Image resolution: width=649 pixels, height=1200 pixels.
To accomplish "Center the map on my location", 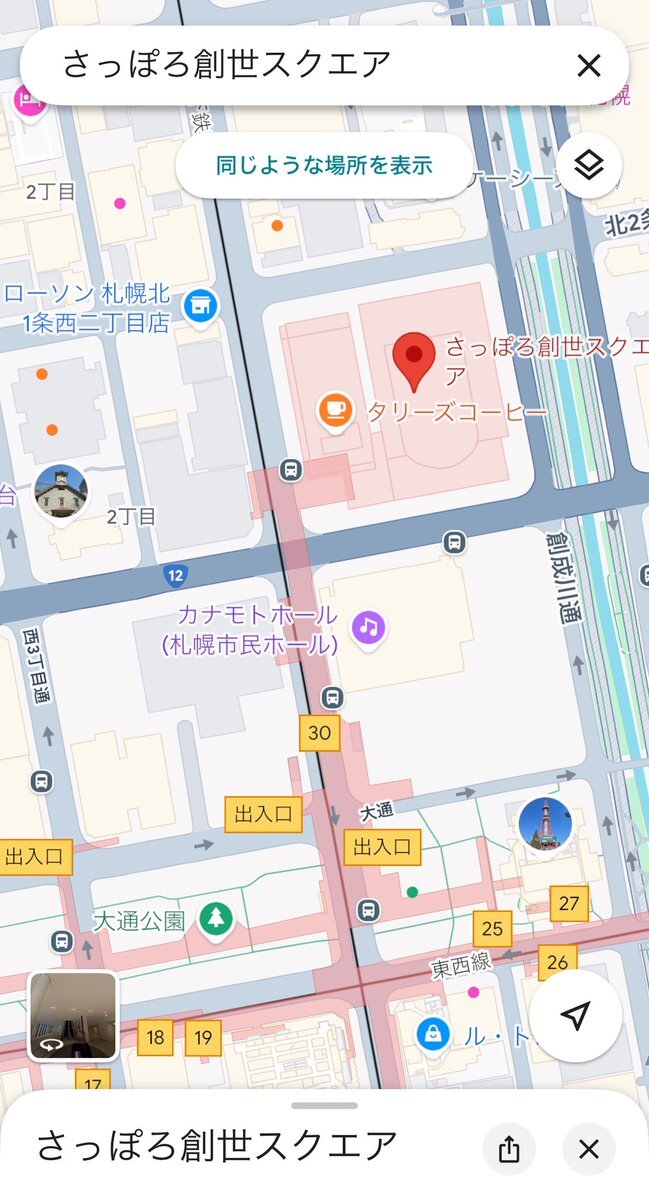I will point(575,1016).
